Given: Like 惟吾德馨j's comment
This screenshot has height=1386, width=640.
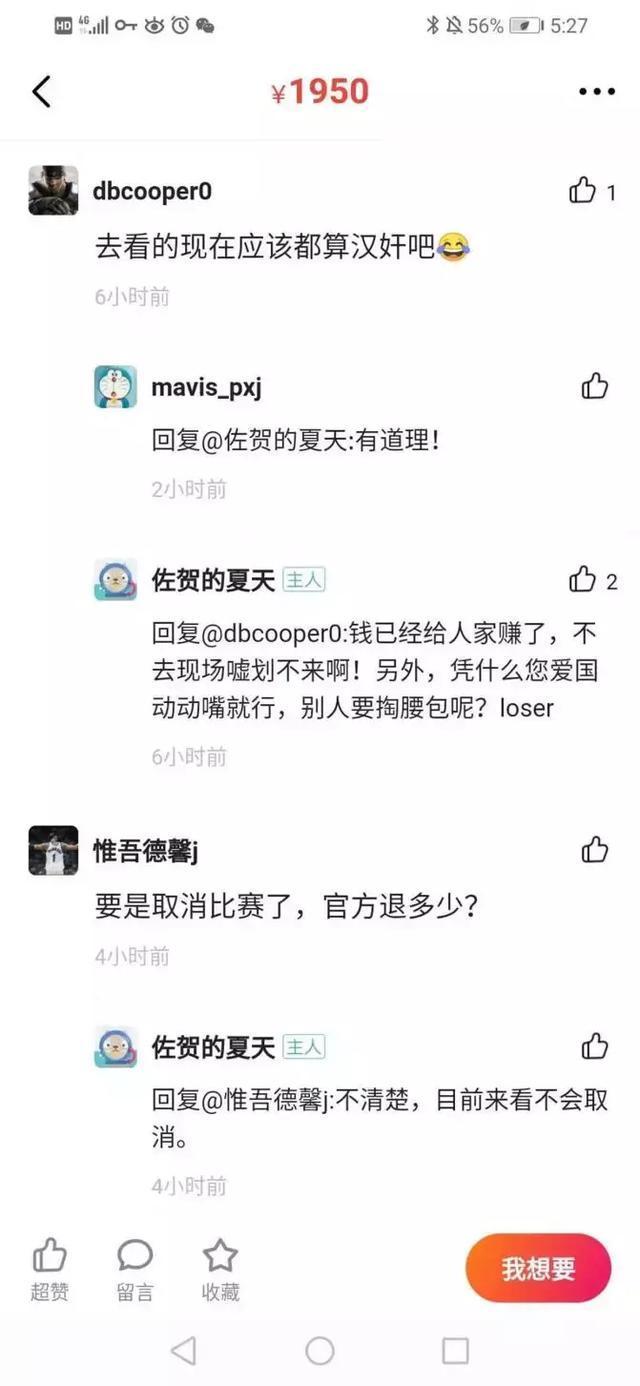Looking at the screenshot, I should tap(595, 850).
